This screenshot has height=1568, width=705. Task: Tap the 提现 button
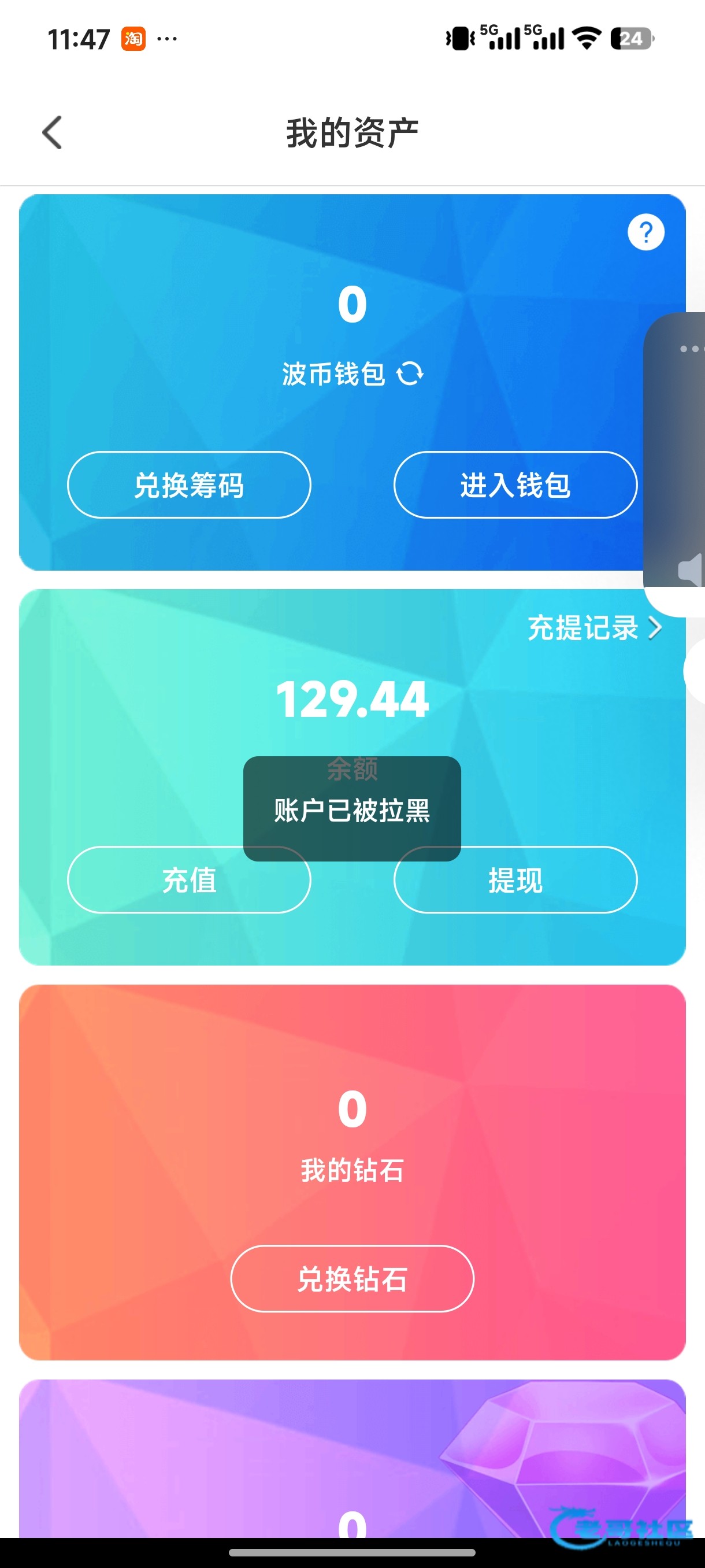(x=515, y=879)
